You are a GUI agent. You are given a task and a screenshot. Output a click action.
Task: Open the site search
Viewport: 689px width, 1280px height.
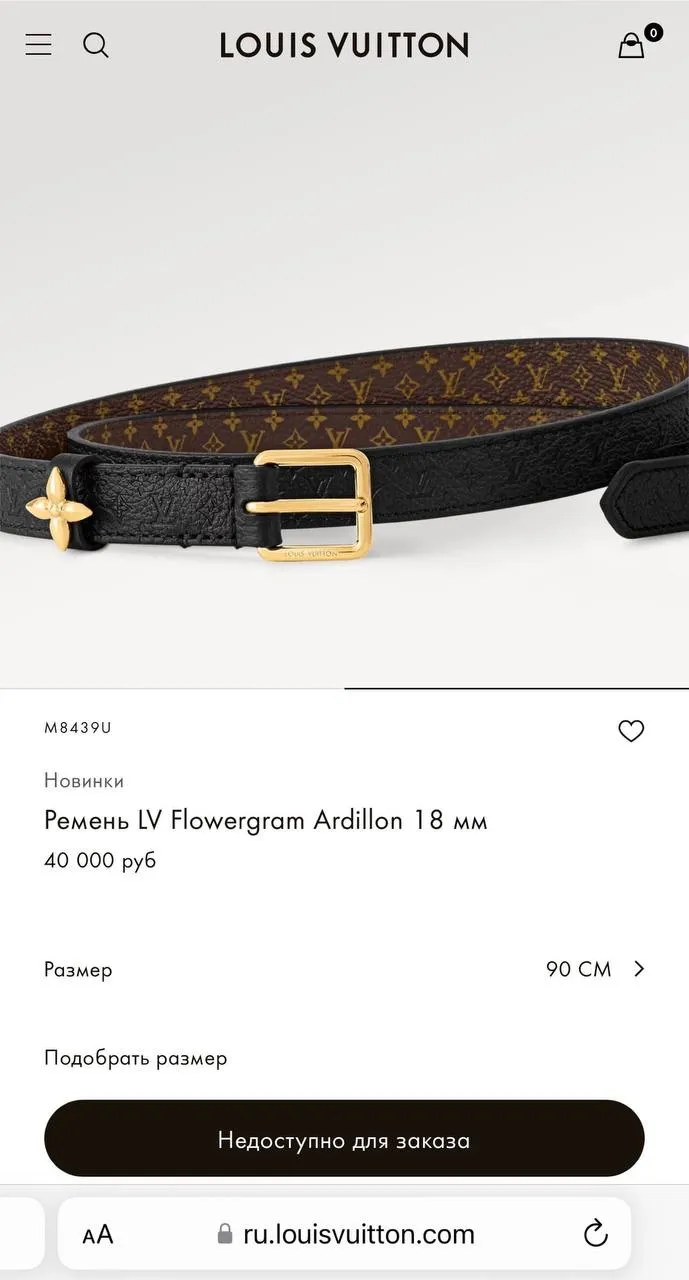96,45
